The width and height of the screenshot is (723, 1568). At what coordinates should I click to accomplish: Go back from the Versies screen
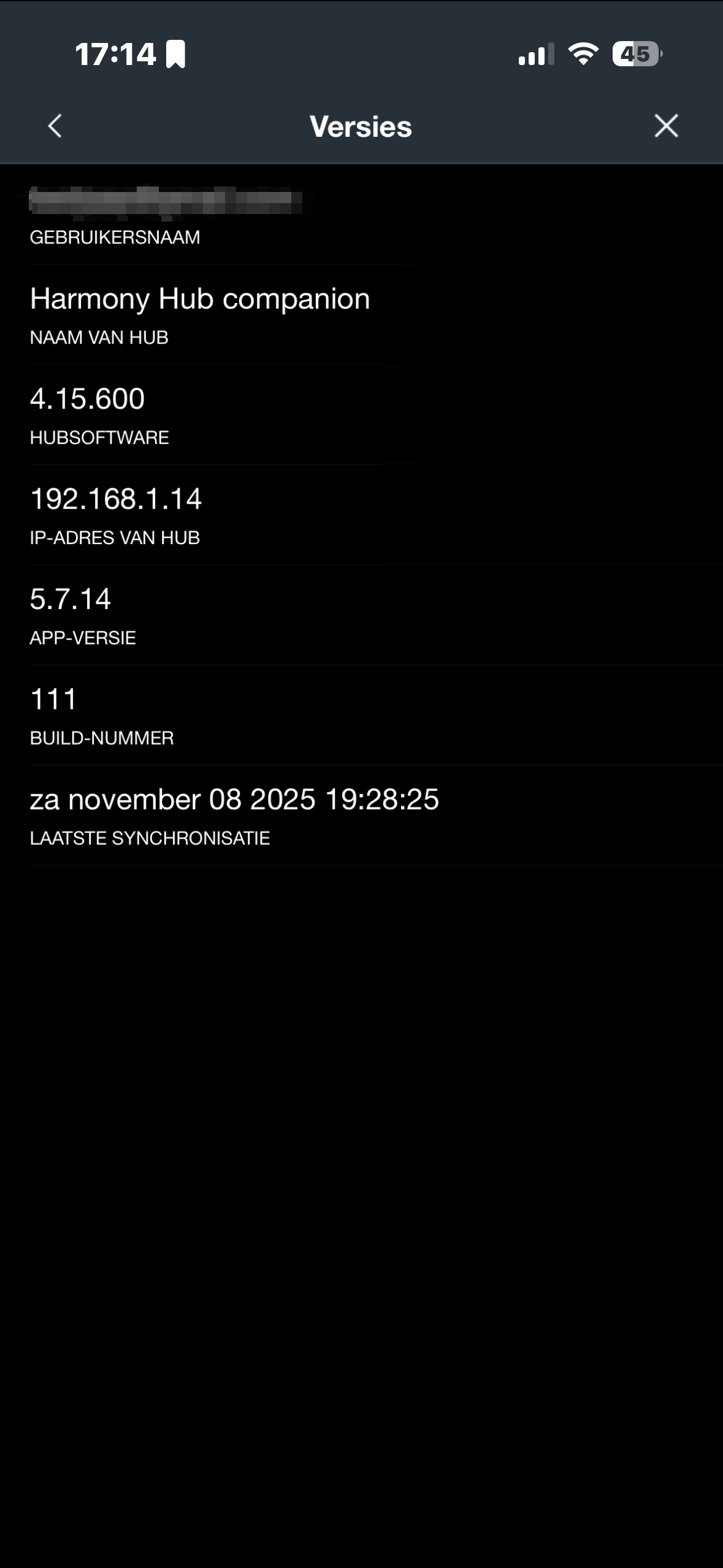click(x=55, y=126)
